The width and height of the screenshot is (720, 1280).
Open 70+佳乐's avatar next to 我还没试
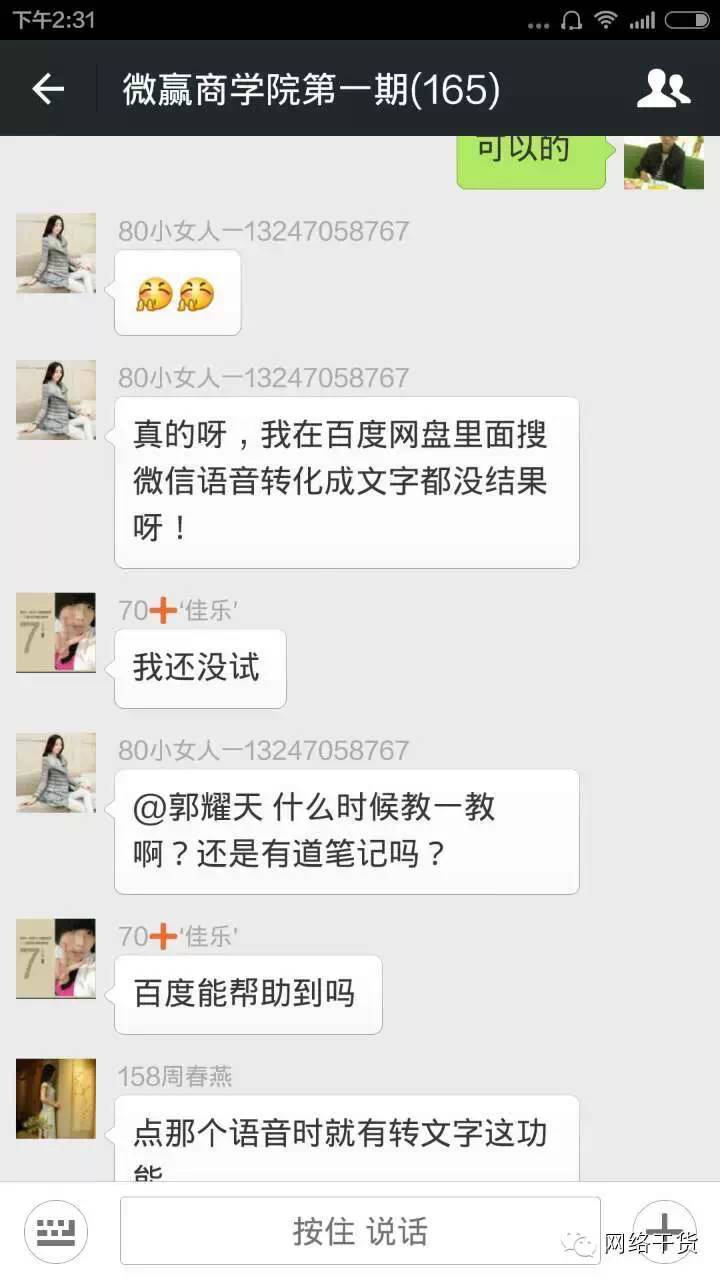(56, 632)
